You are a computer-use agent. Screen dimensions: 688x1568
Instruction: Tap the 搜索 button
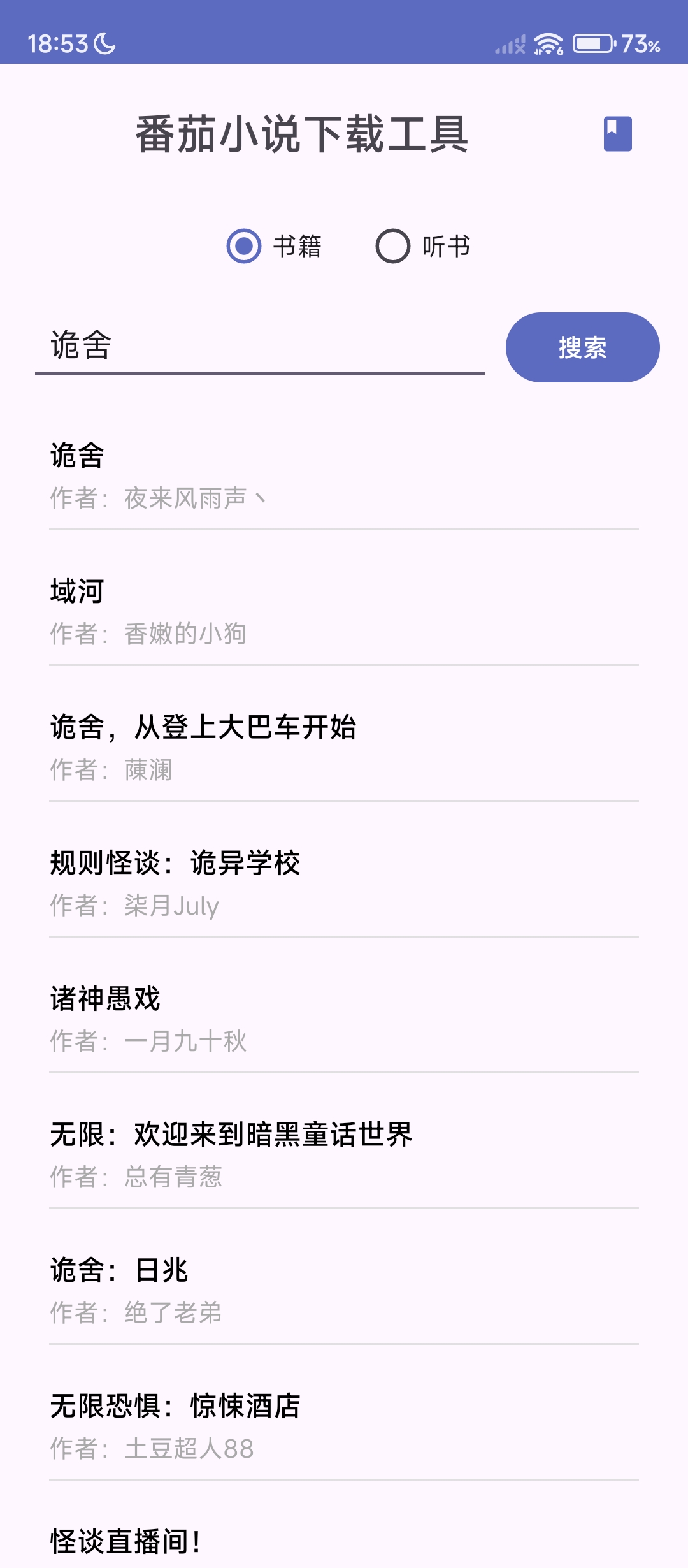pos(582,347)
